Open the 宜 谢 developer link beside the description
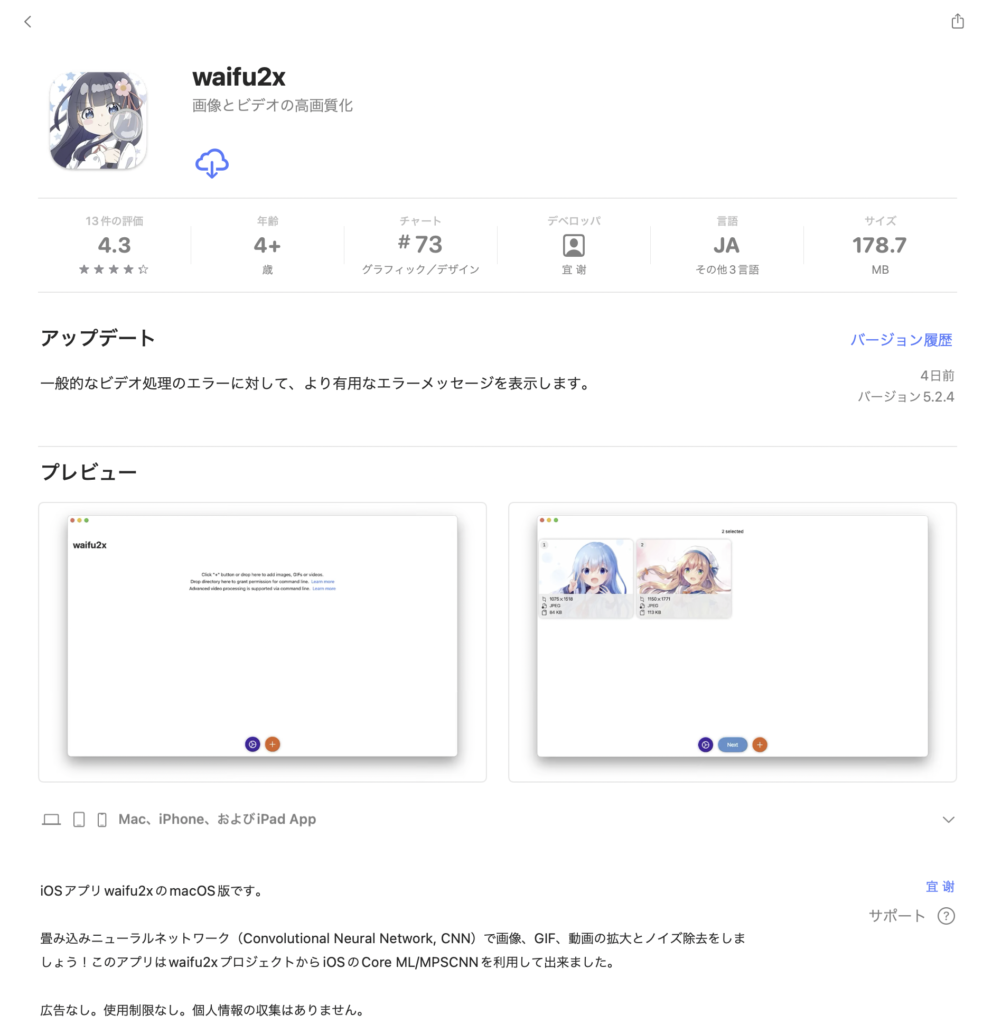Viewport: 992px width, 1024px height. pos(939,887)
